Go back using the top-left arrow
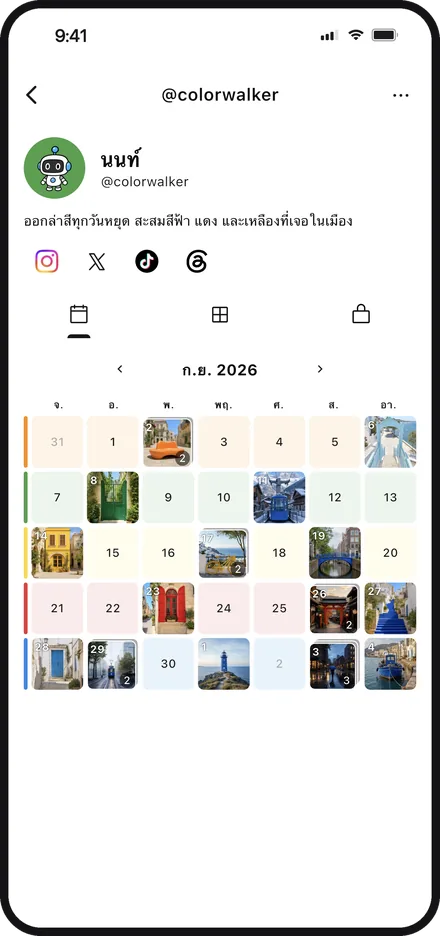This screenshot has width=440, height=936. (32, 95)
